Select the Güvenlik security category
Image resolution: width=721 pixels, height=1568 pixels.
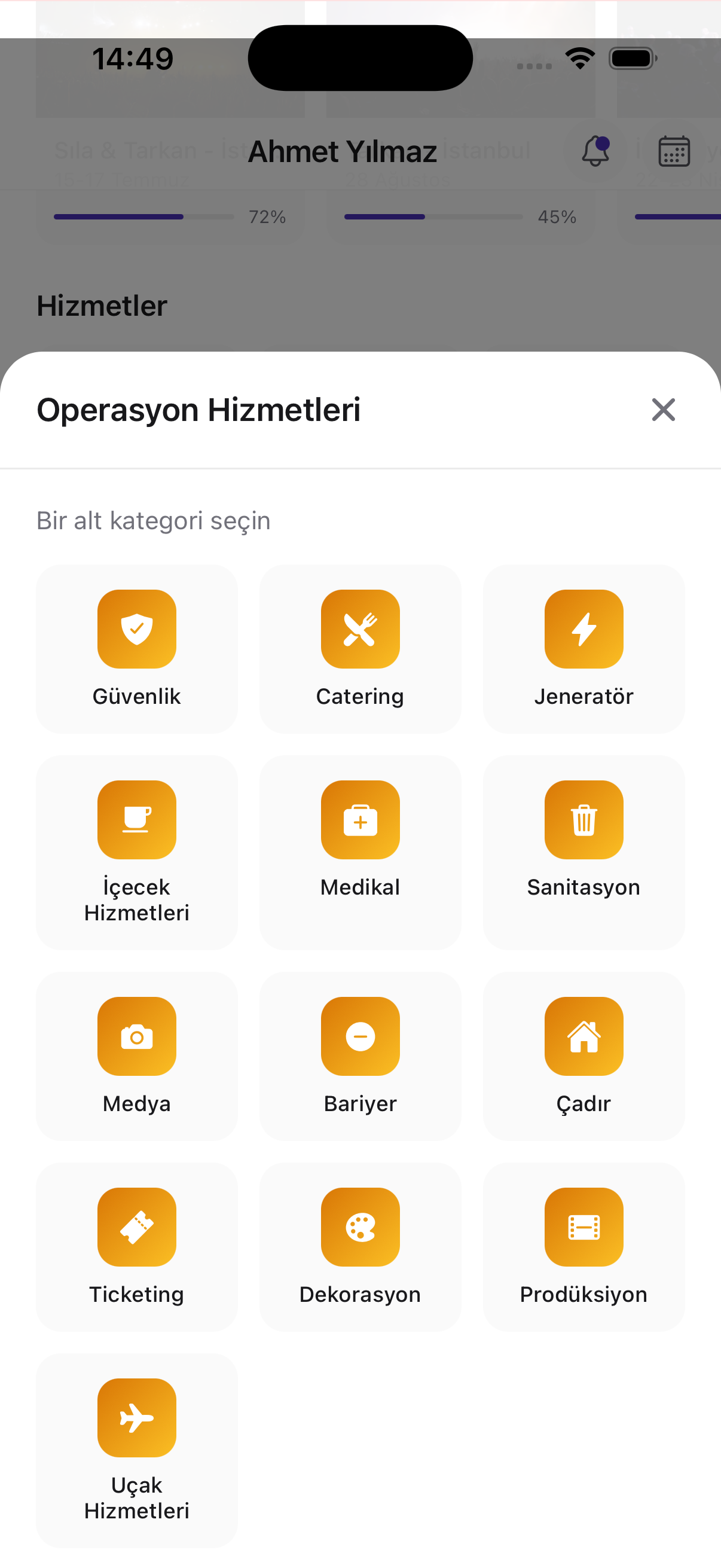click(x=136, y=649)
